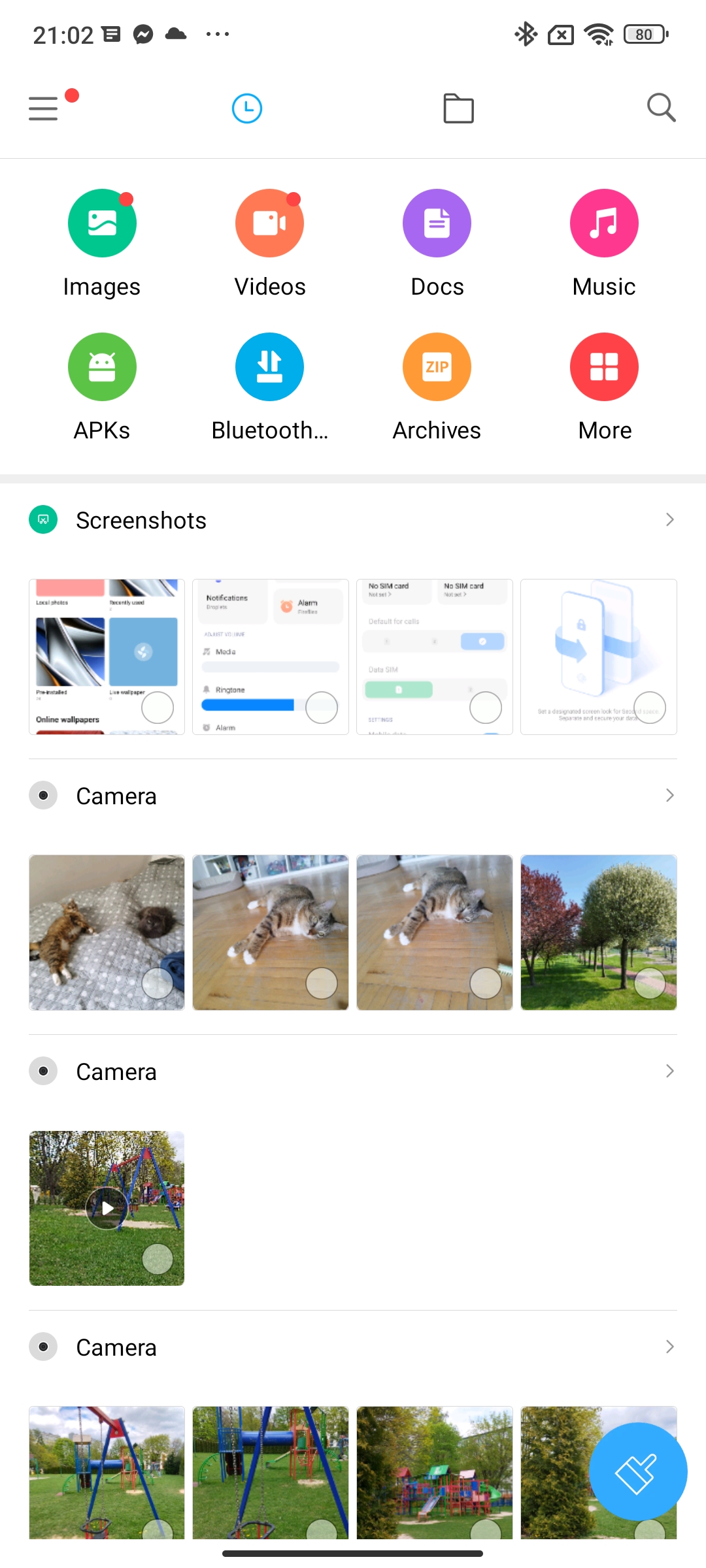Select the trees park photo checkbox
Image resolution: width=706 pixels, height=1568 pixels.
point(650,983)
